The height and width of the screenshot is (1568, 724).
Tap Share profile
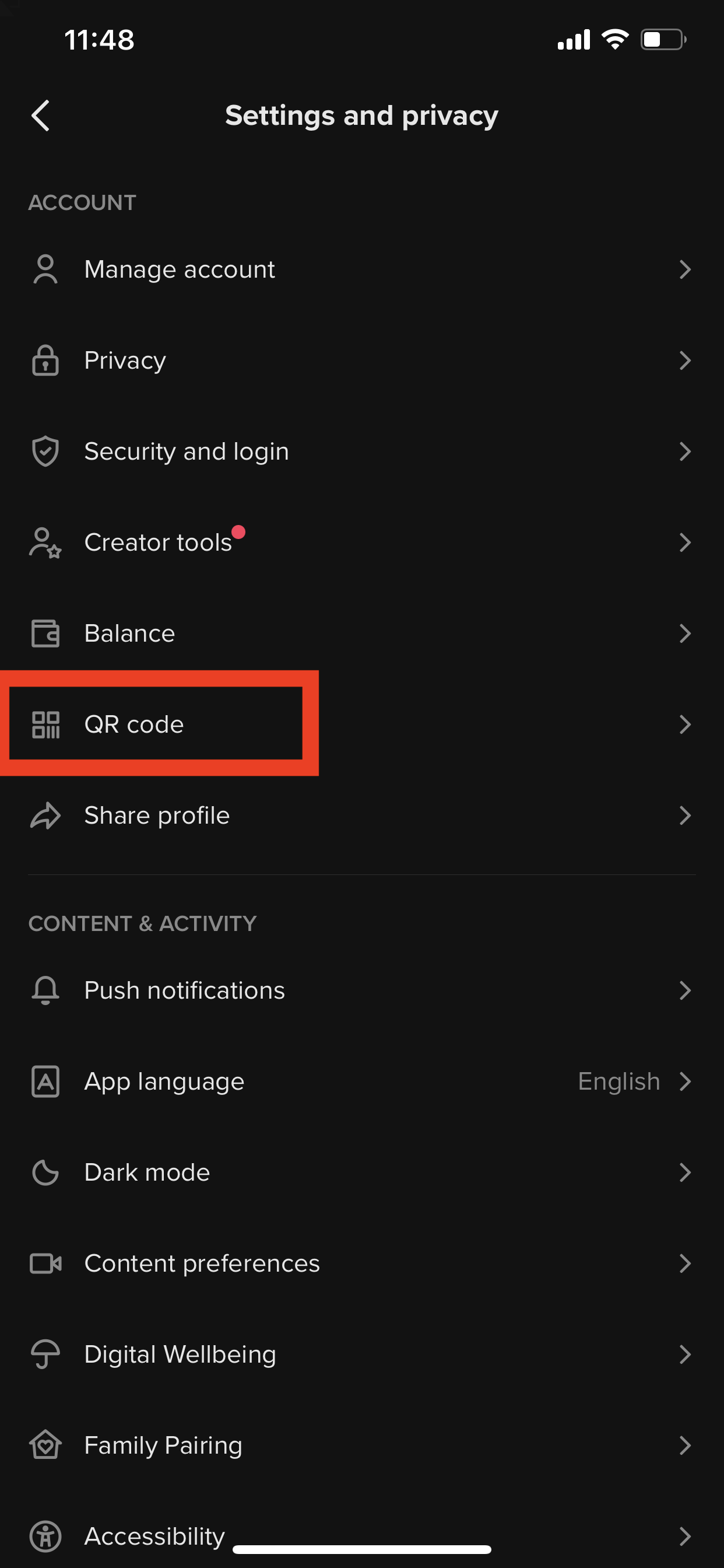coord(362,815)
